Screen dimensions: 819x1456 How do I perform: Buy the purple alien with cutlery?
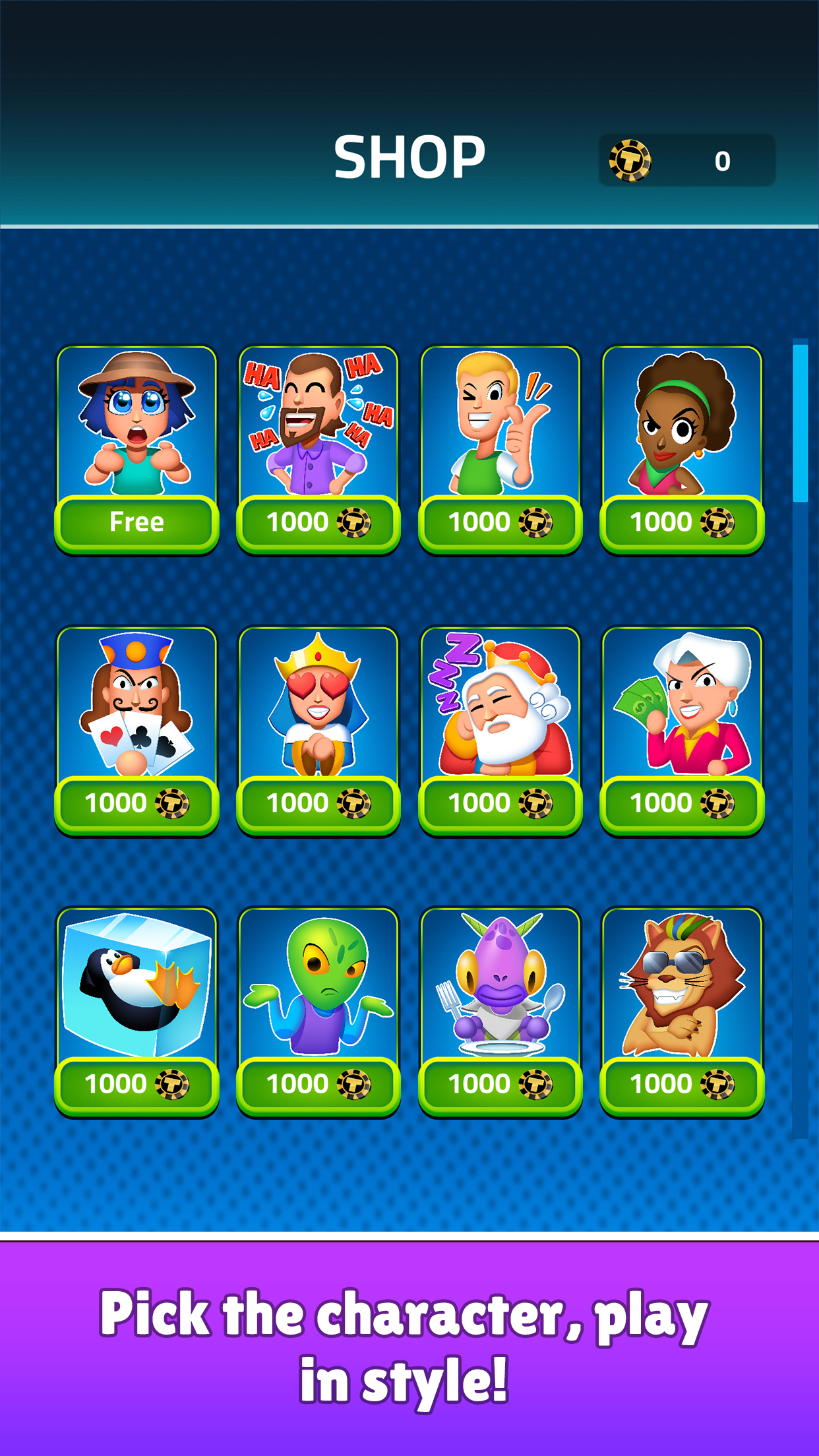click(x=501, y=1085)
